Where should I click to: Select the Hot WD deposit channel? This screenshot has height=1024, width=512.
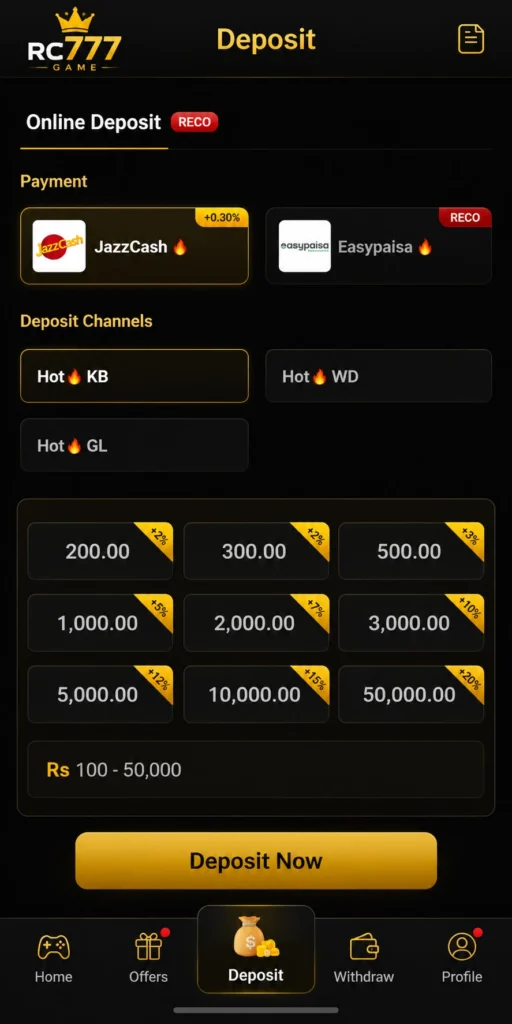coord(379,376)
